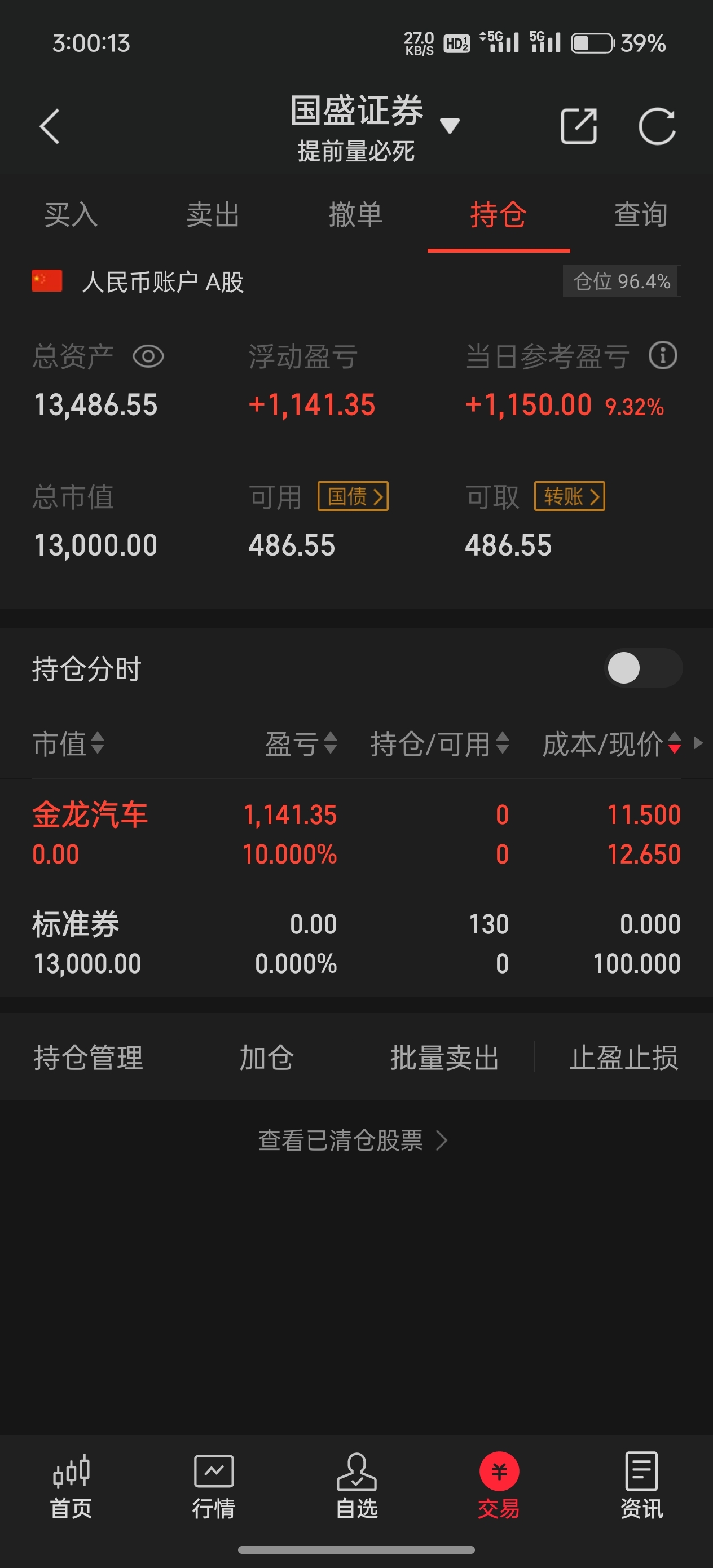Screen dimensions: 713x1568
Task: Switch to the 卖出 tab
Action: point(213,215)
